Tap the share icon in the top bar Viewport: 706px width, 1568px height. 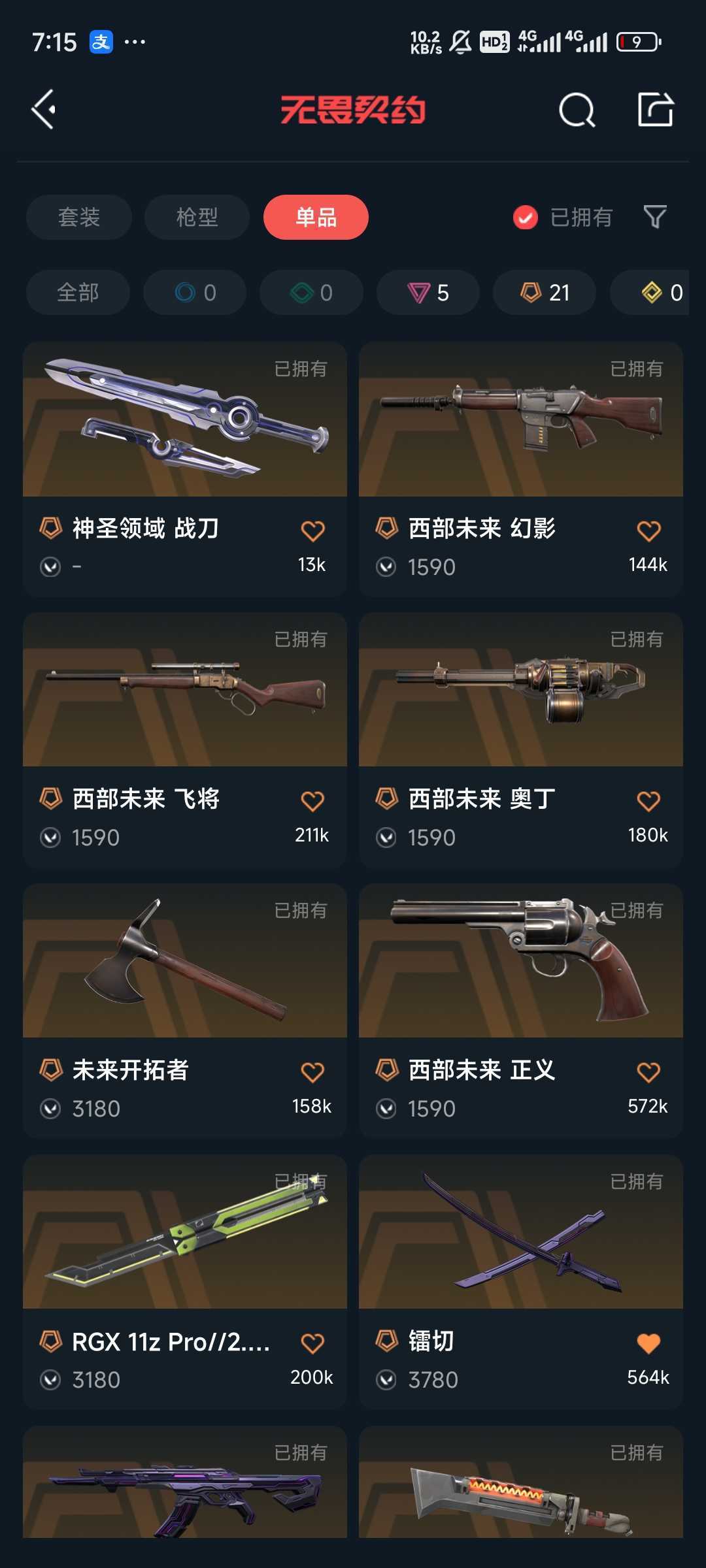click(656, 109)
